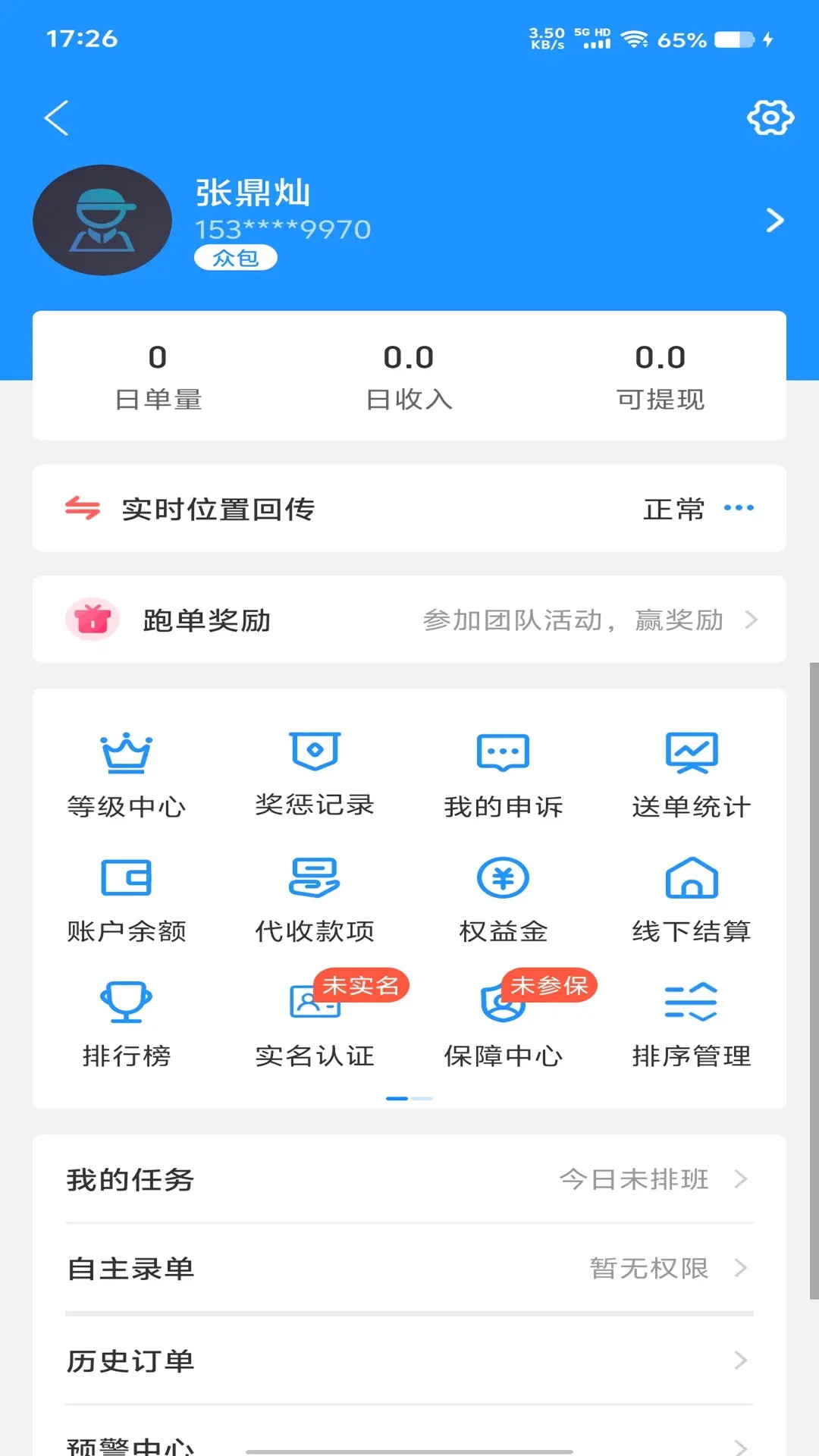
Task: Tap the 众包 badge under the username
Action: coord(236,258)
